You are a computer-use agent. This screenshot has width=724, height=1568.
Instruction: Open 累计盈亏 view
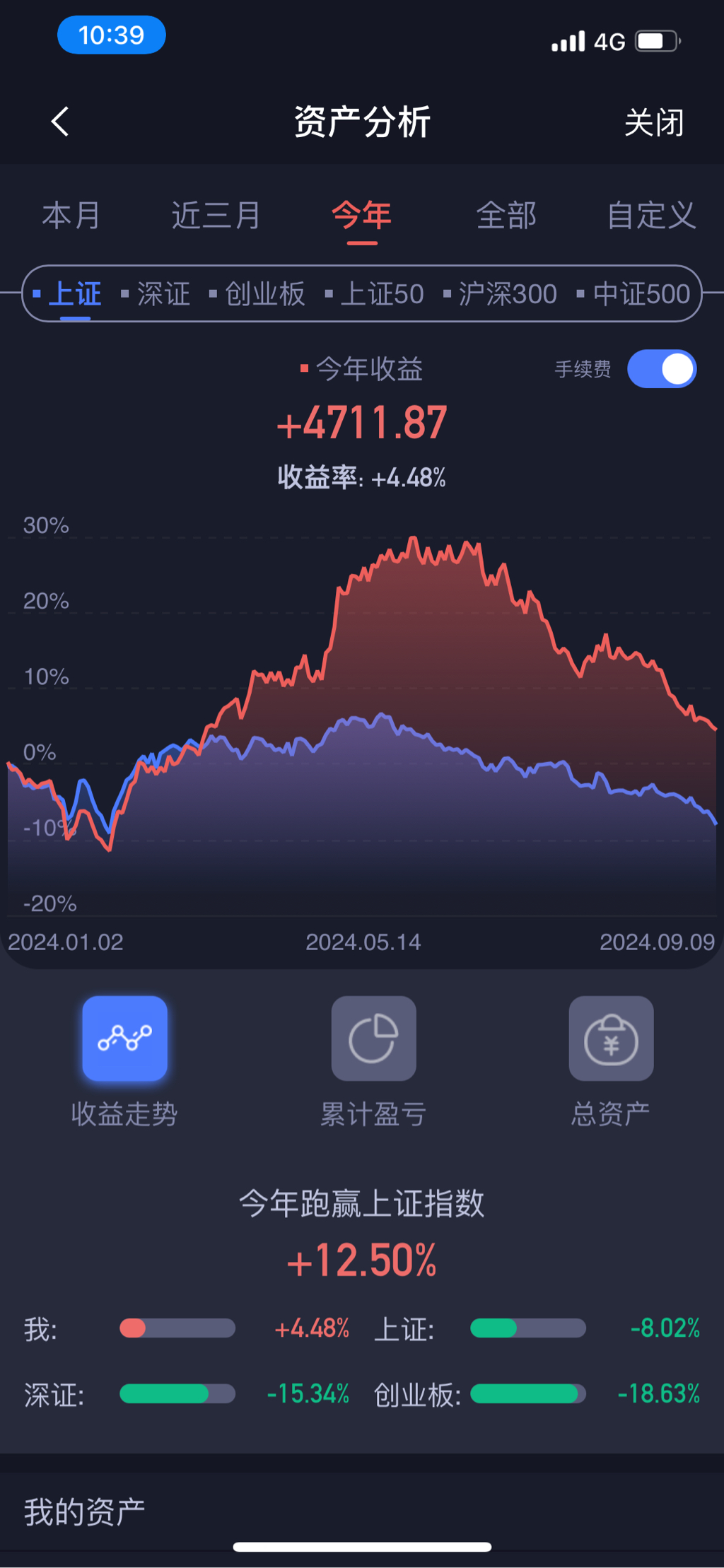(373, 1038)
